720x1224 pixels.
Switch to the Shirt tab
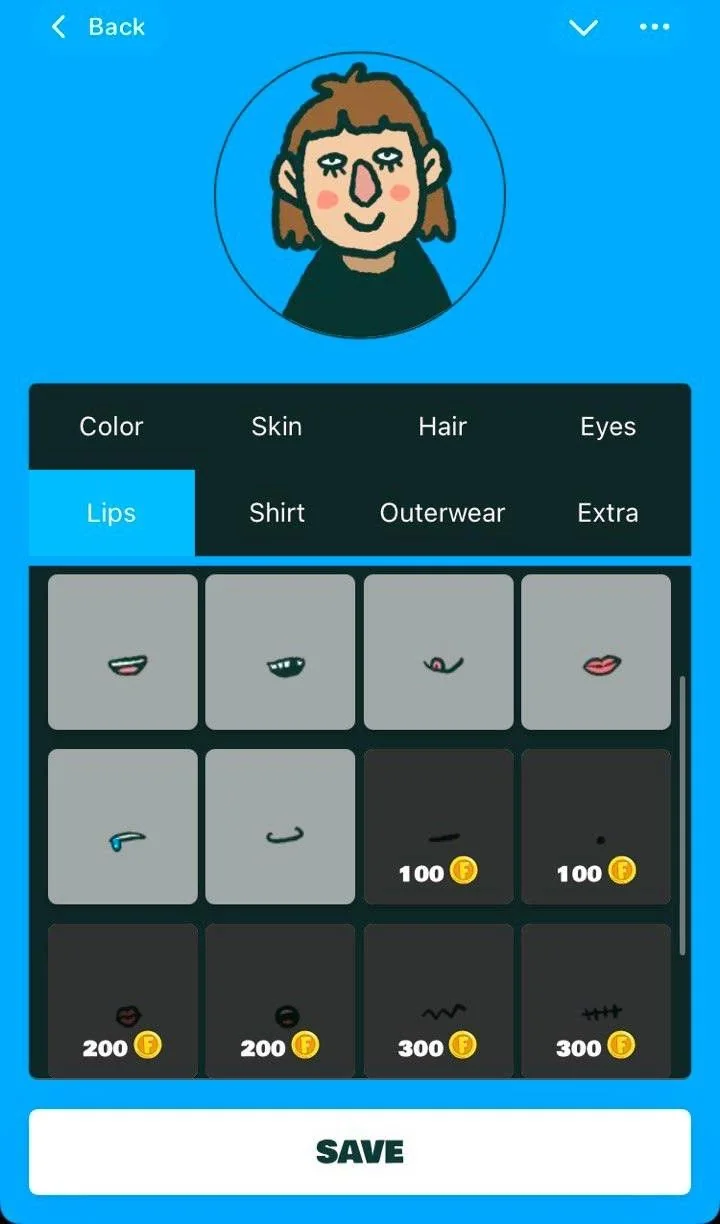coord(277,513)
